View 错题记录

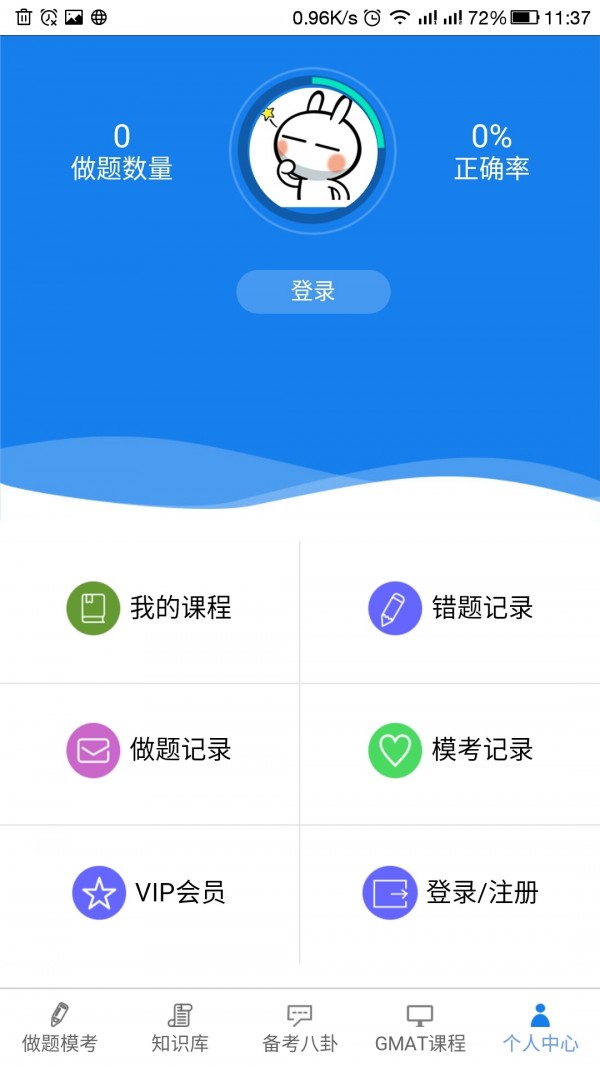point(450,608)
